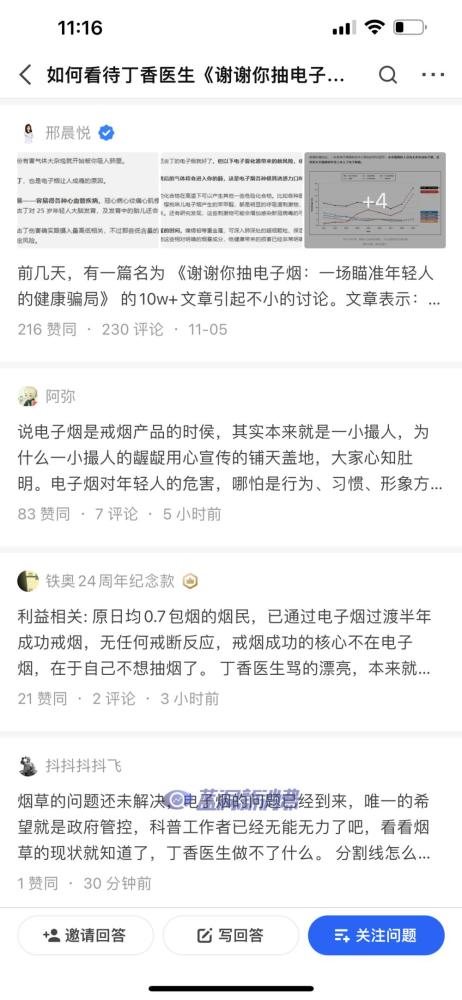Tap 写回答 to write an answer
The height and width of the screenshot is (1000, 462).
pos(230,936)
